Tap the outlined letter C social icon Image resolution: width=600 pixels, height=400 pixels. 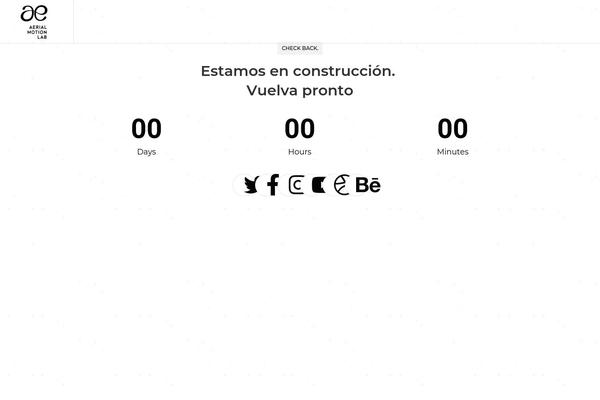click(x=296, y=185)
